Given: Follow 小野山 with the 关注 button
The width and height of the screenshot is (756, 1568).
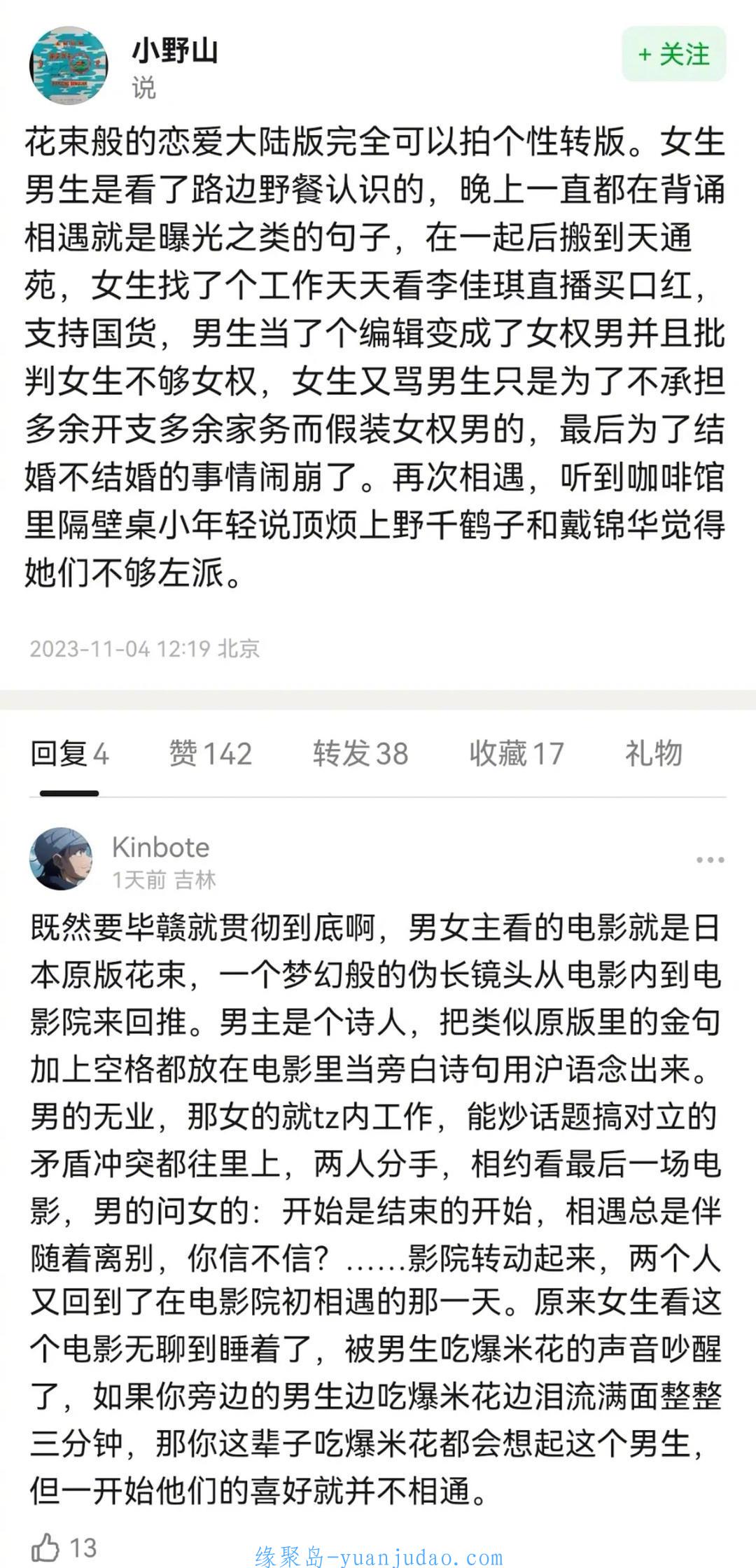Looking at the screenshot, I should [x=673, y=55].
